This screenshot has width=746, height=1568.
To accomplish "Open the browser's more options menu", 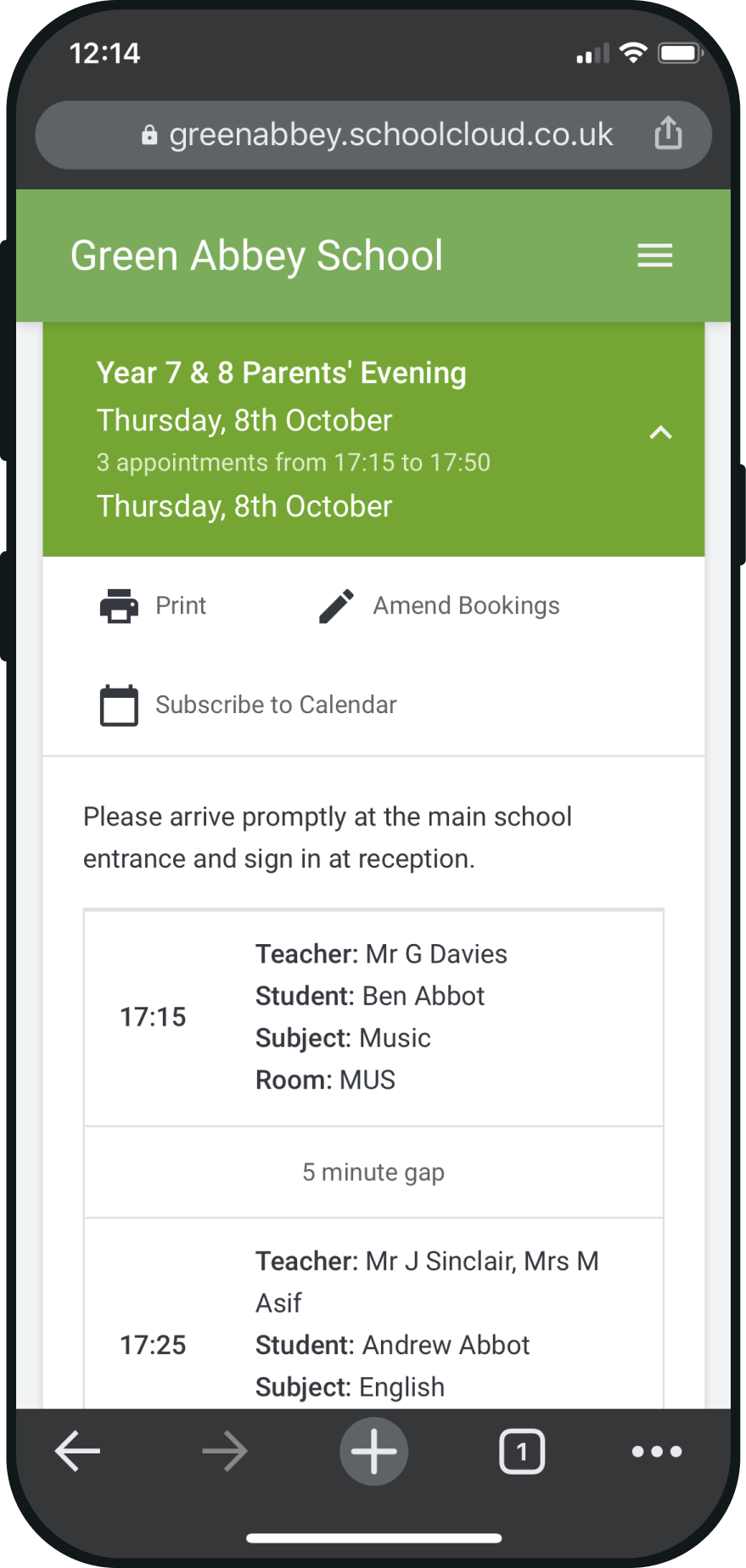I will [657, 1451].
